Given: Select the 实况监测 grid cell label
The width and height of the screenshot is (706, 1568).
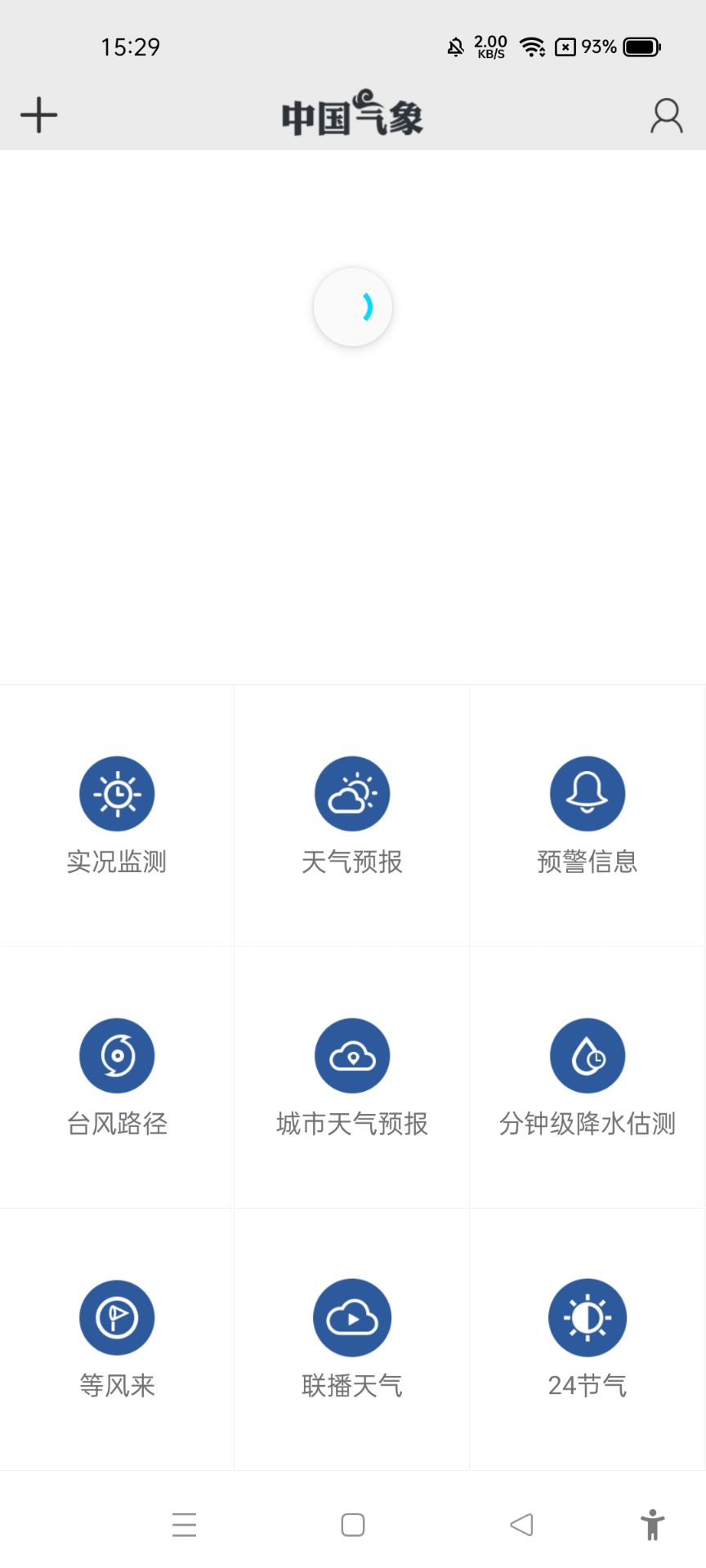Looking at the screenshot, I should [117, 862].
